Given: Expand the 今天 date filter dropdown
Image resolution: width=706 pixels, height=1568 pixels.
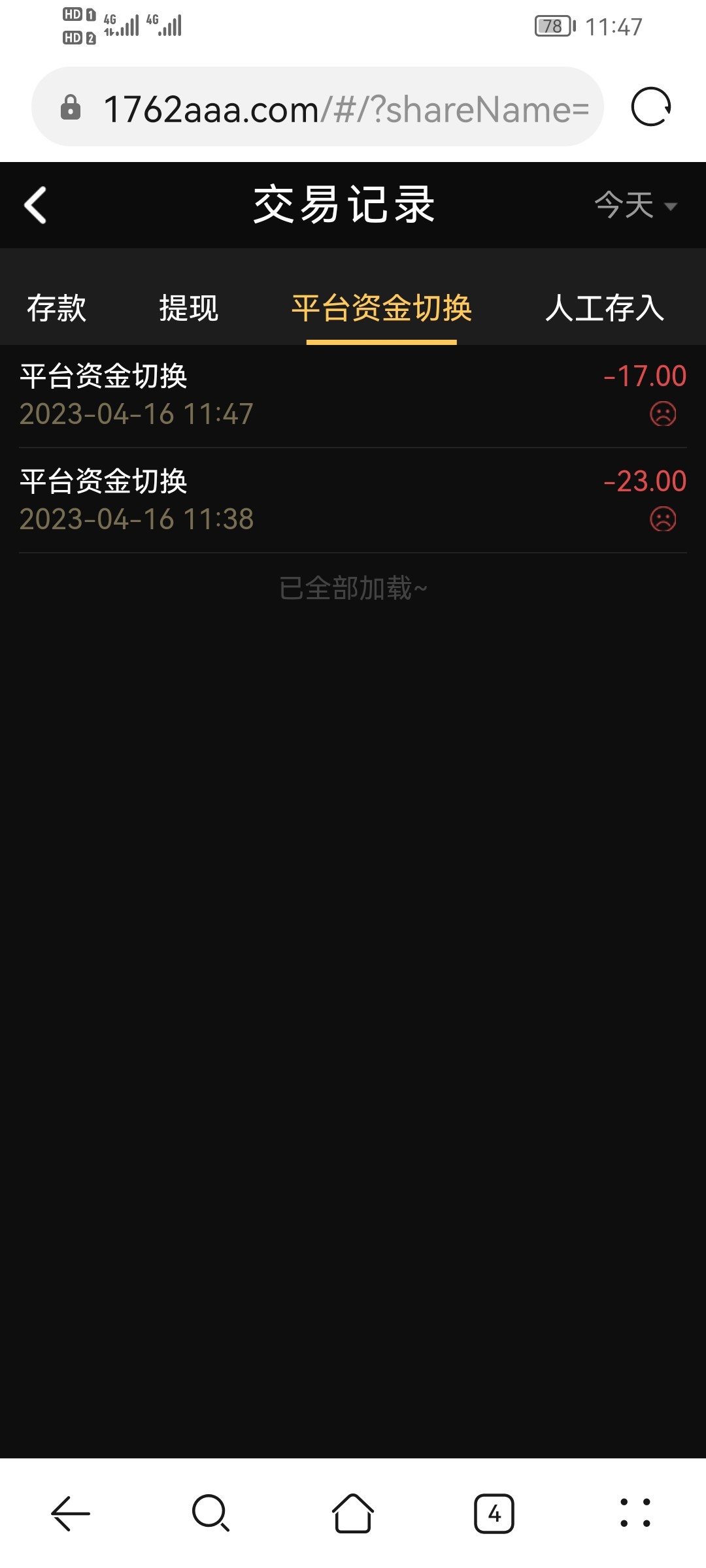Looking at the screenshot, I should click(635, 206).
